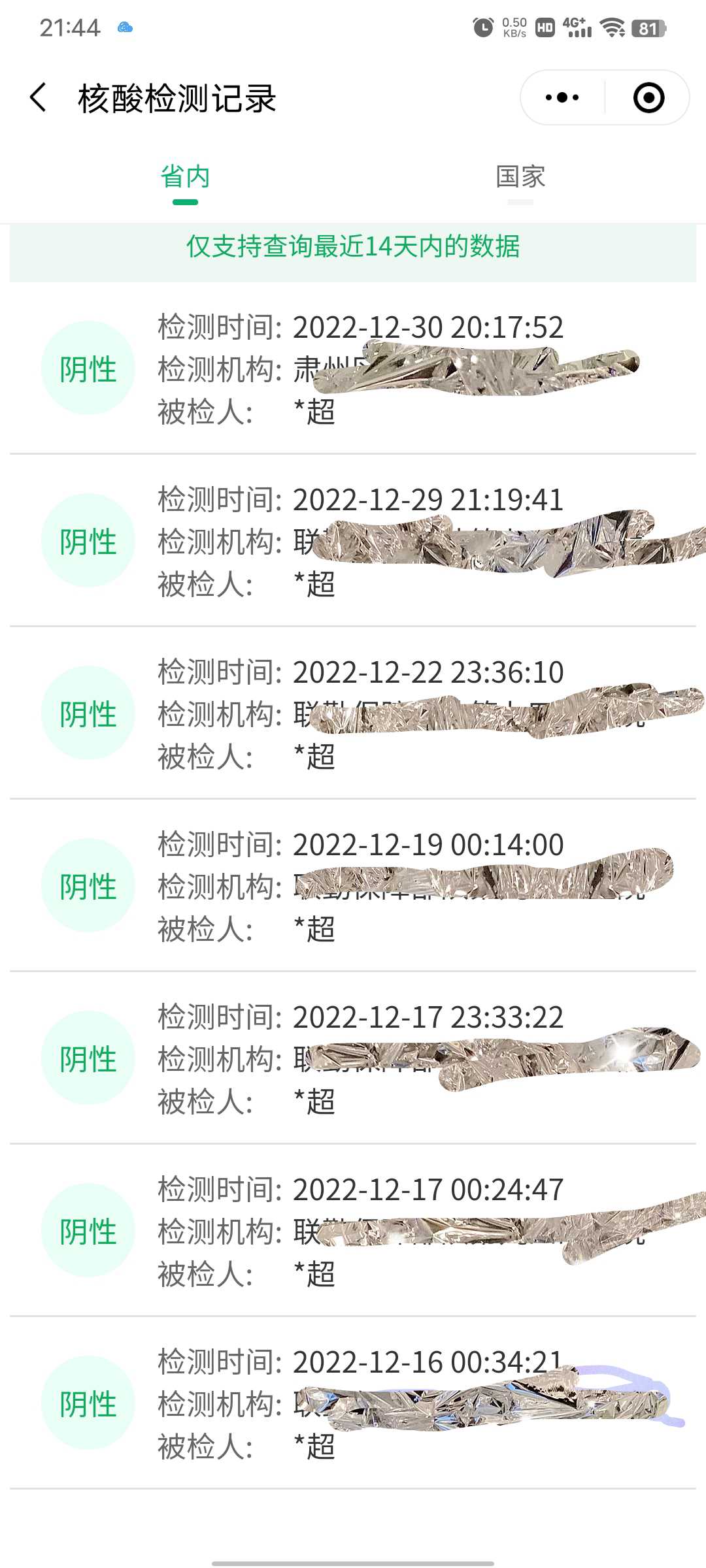706x1568 pixels.
Task: Switch to the 国家 tab
Action: (x=520, y=176)
